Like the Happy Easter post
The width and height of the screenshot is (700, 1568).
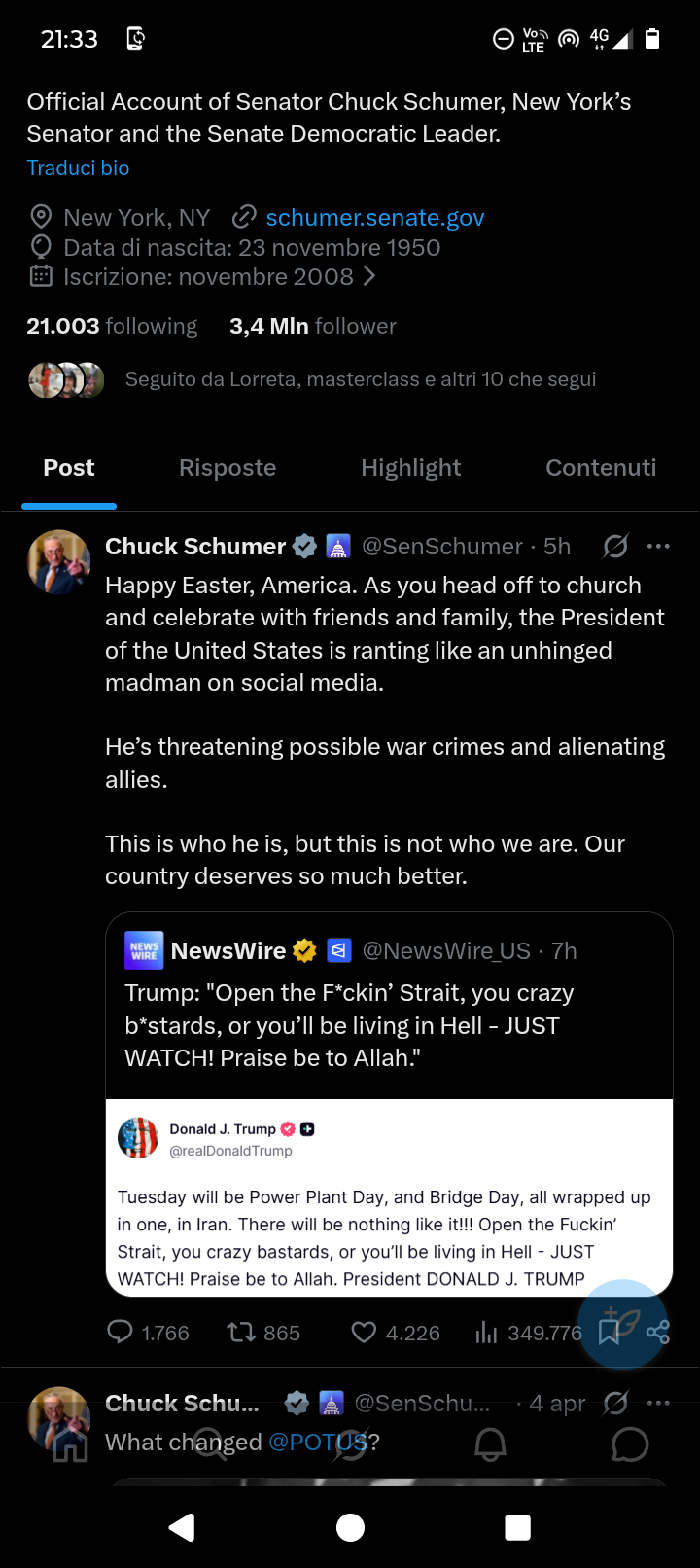364,1332
